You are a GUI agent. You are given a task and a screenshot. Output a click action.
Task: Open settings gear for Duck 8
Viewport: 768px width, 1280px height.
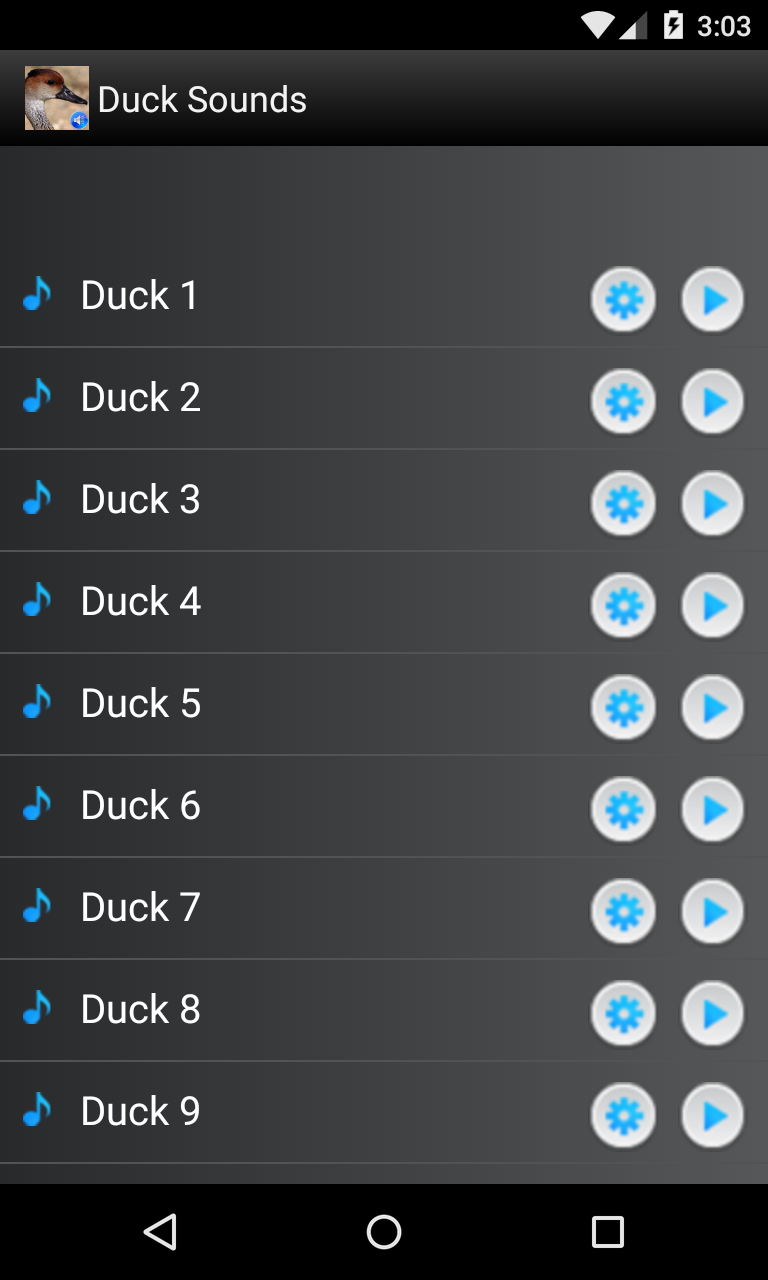coord(623,1013)
